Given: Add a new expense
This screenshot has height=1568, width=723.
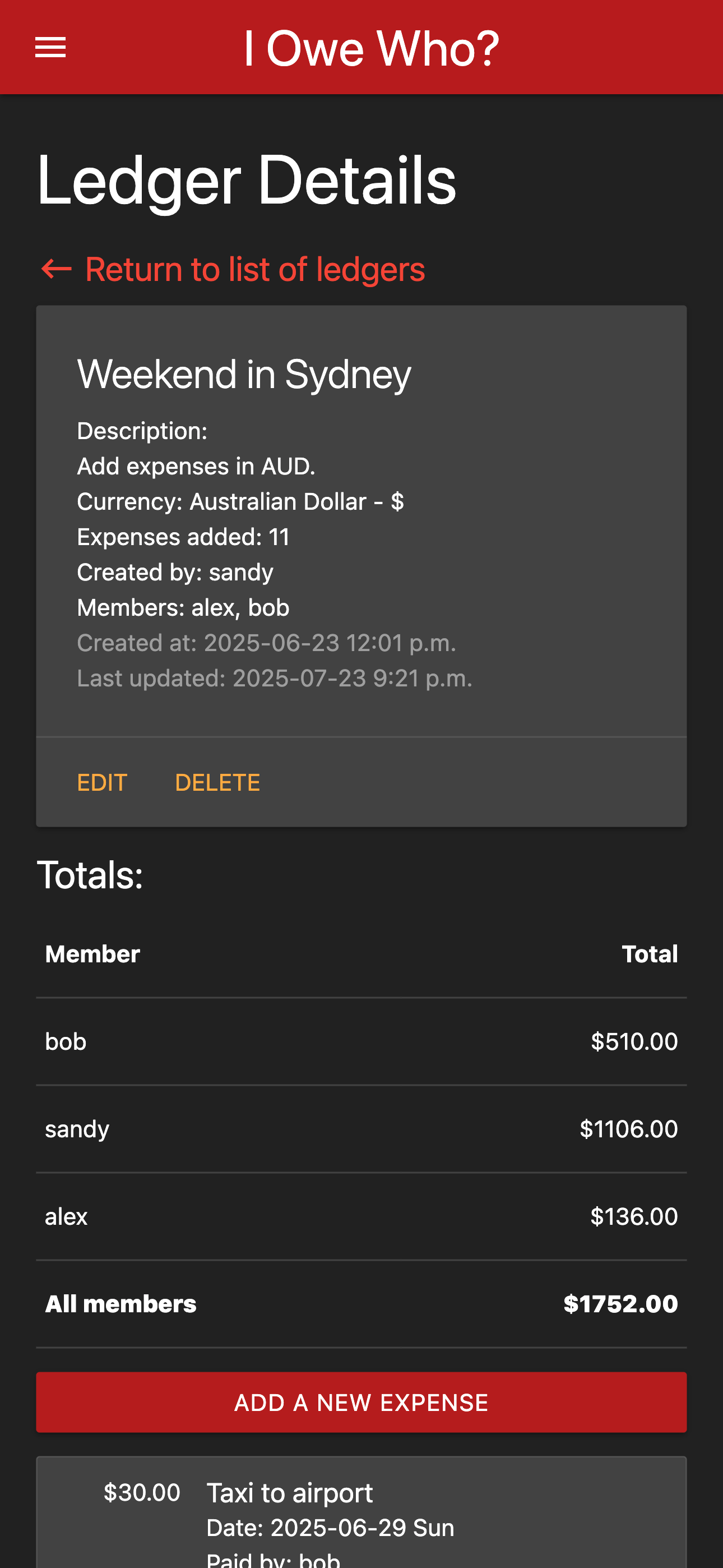Looking at the screenshot, I should pyautogui.click(x=361, y=1402).
